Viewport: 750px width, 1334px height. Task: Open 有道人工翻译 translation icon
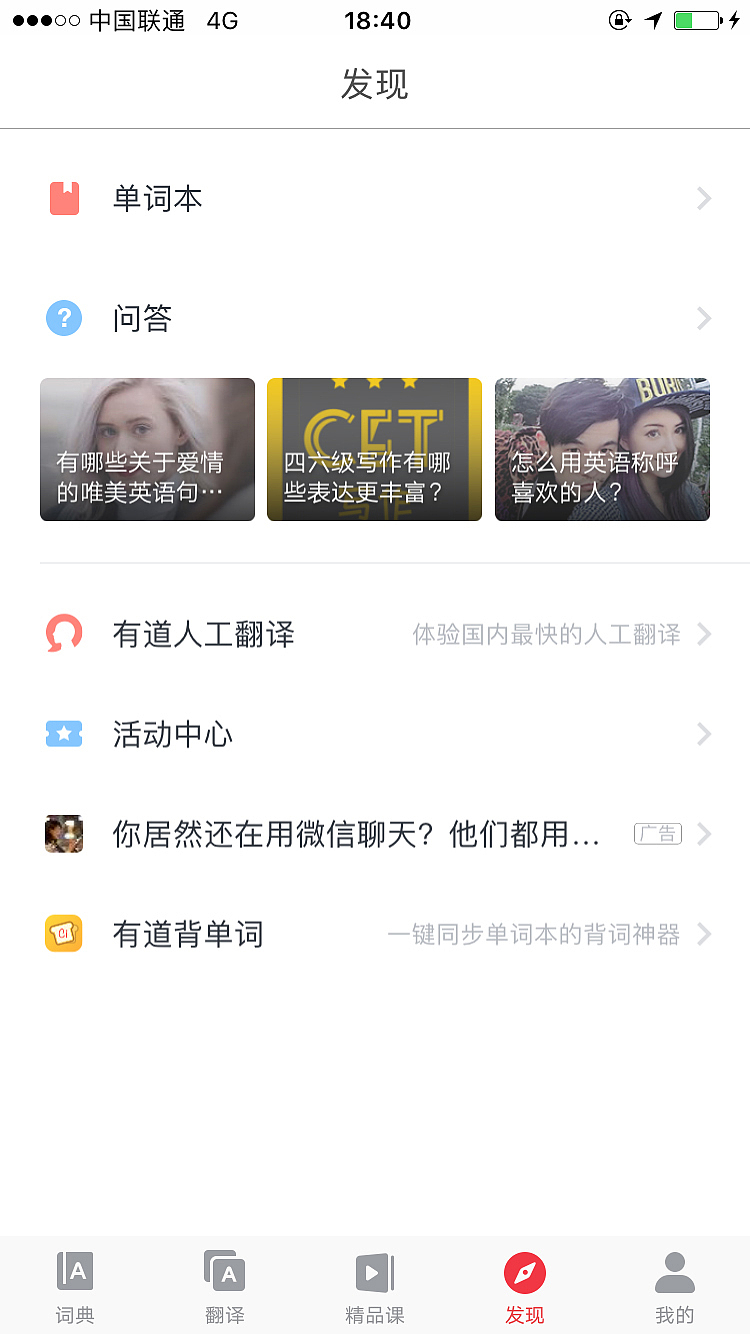pos(64,634)
